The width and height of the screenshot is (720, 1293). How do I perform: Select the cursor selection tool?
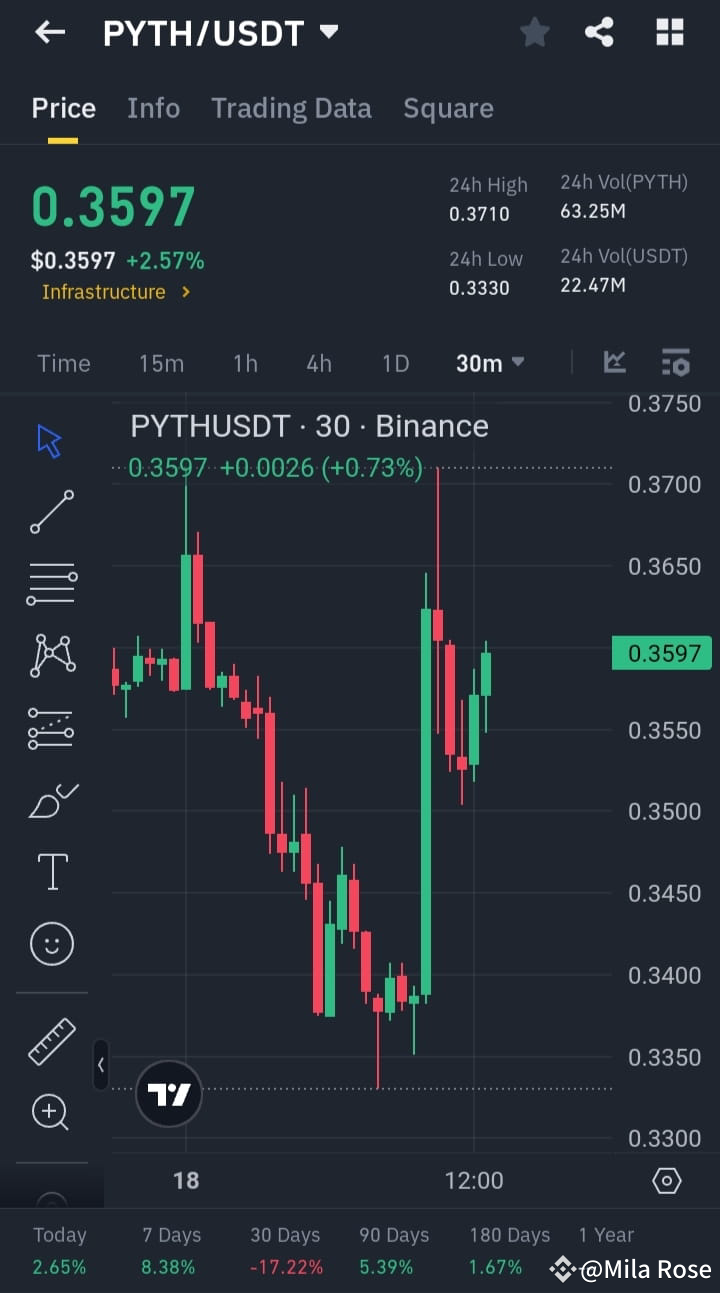pos(48,438)
